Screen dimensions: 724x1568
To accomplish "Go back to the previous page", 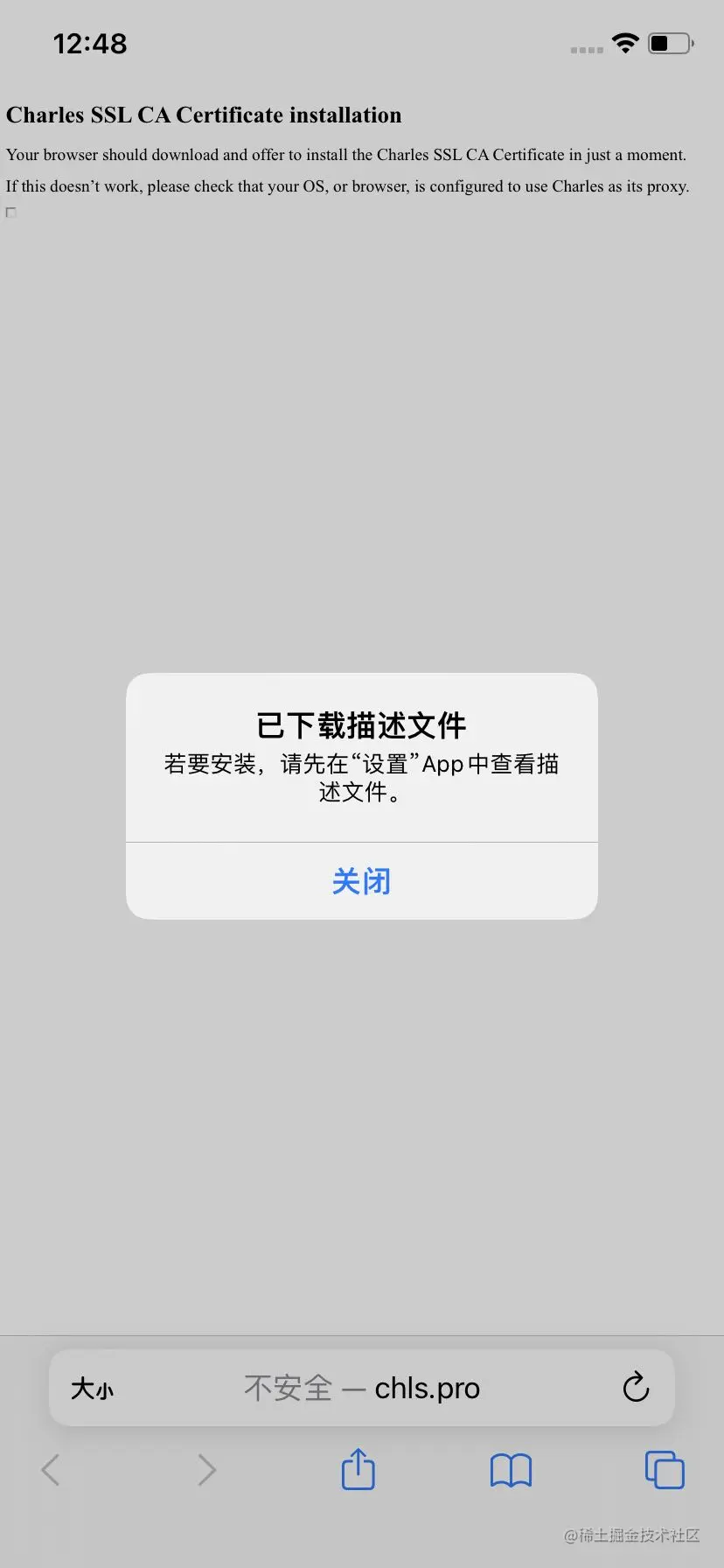I will point(52,1470).
